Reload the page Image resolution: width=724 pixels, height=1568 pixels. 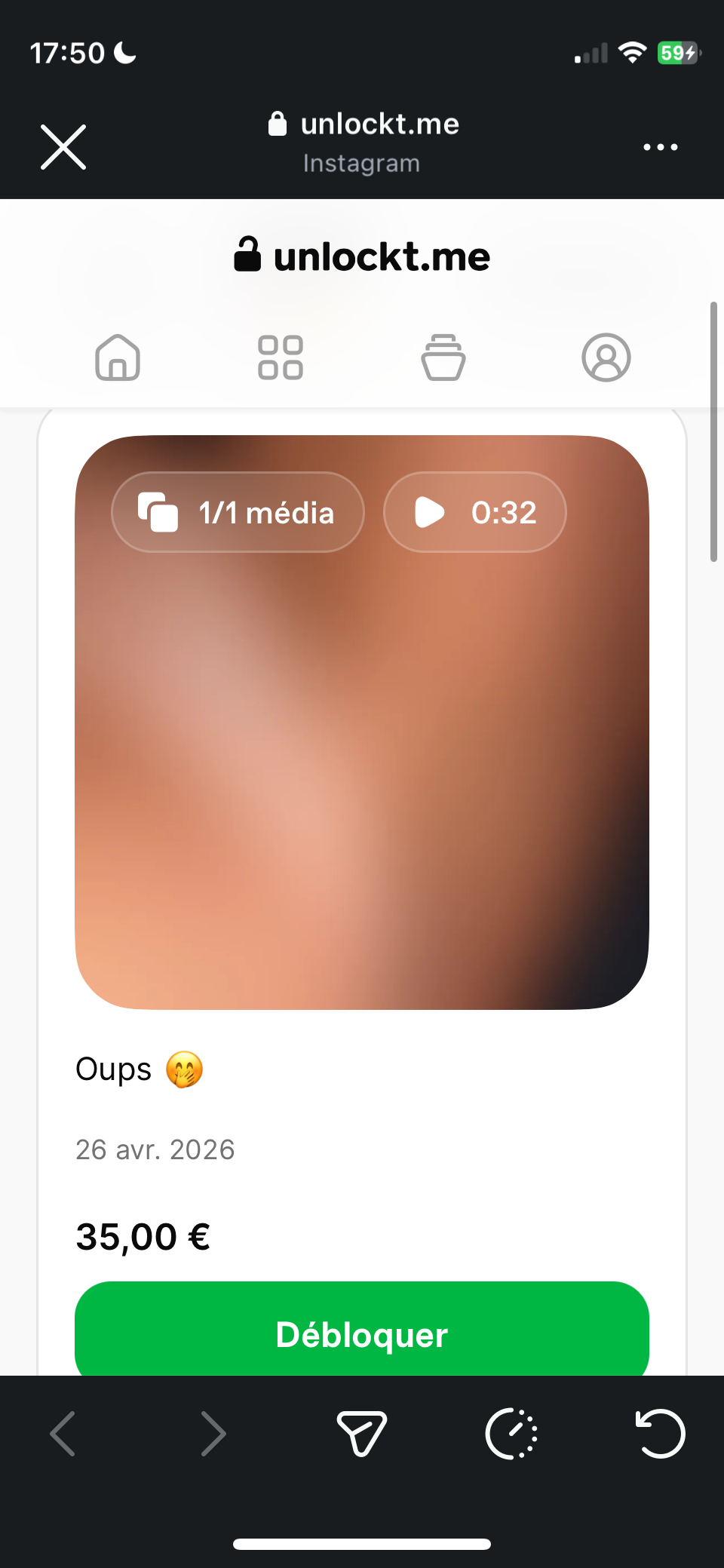[x=661, y=1433]
